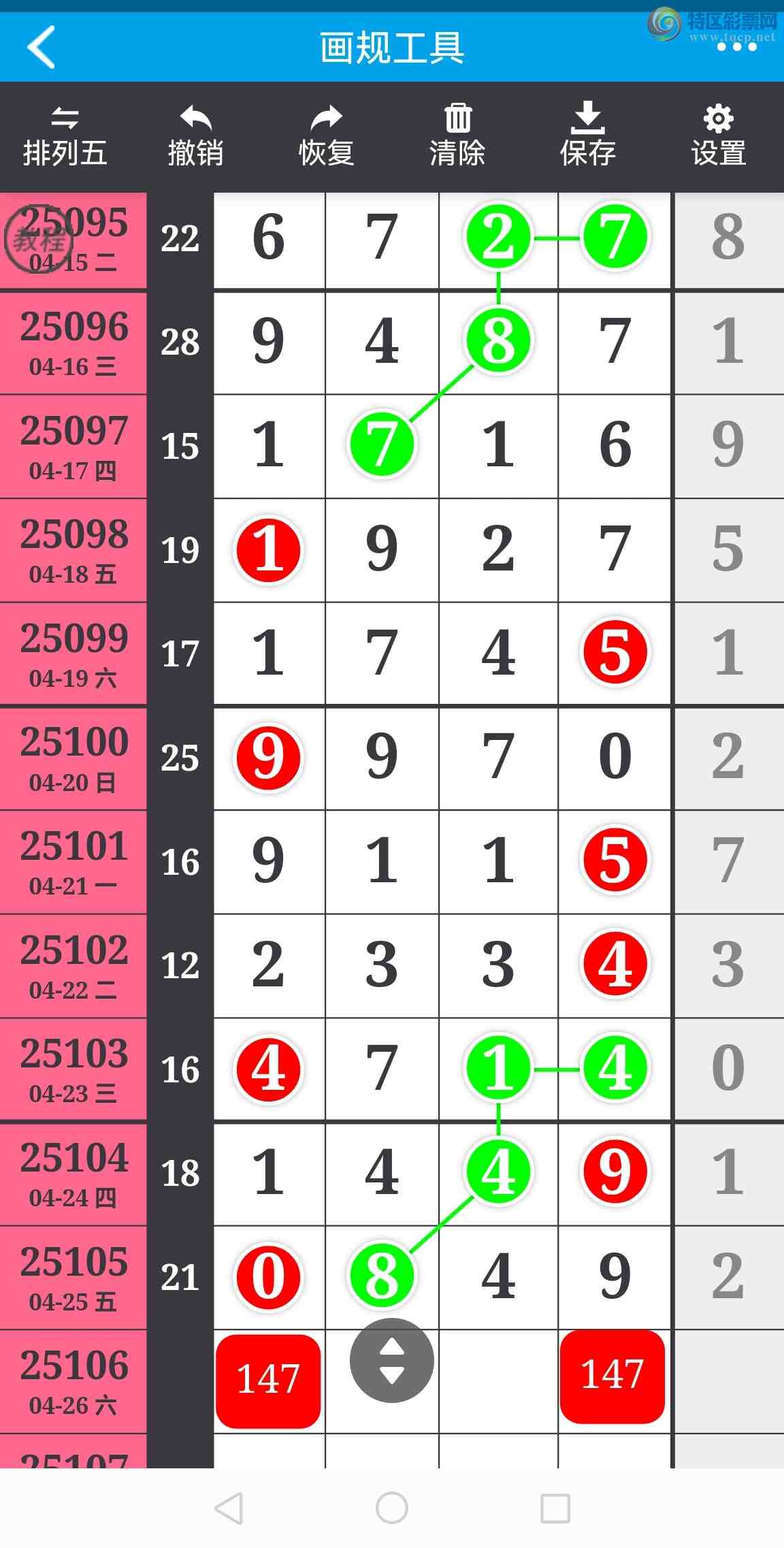Save the chart with 保存

[588, 137]
